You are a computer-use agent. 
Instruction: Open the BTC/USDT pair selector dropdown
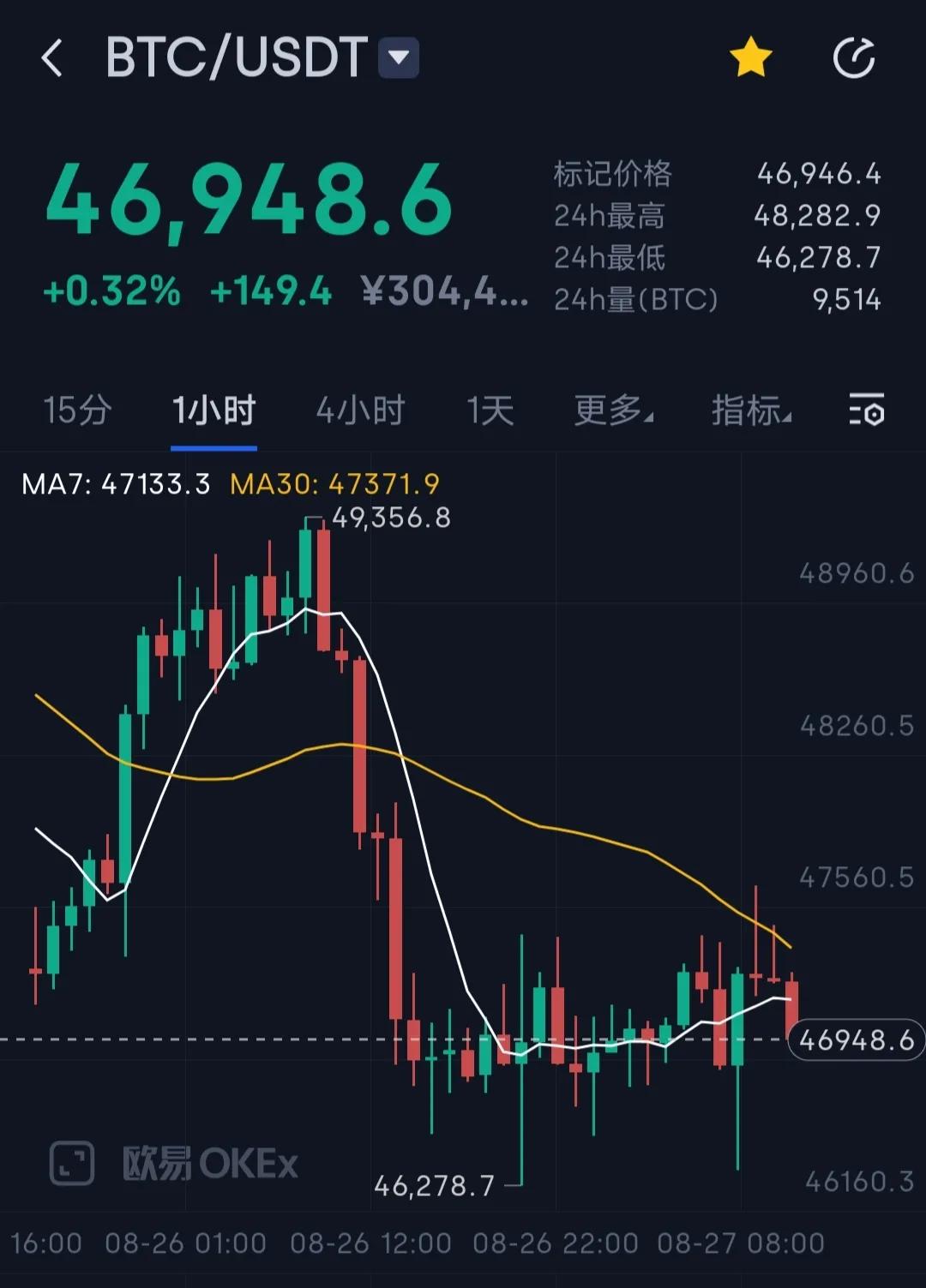396,58
